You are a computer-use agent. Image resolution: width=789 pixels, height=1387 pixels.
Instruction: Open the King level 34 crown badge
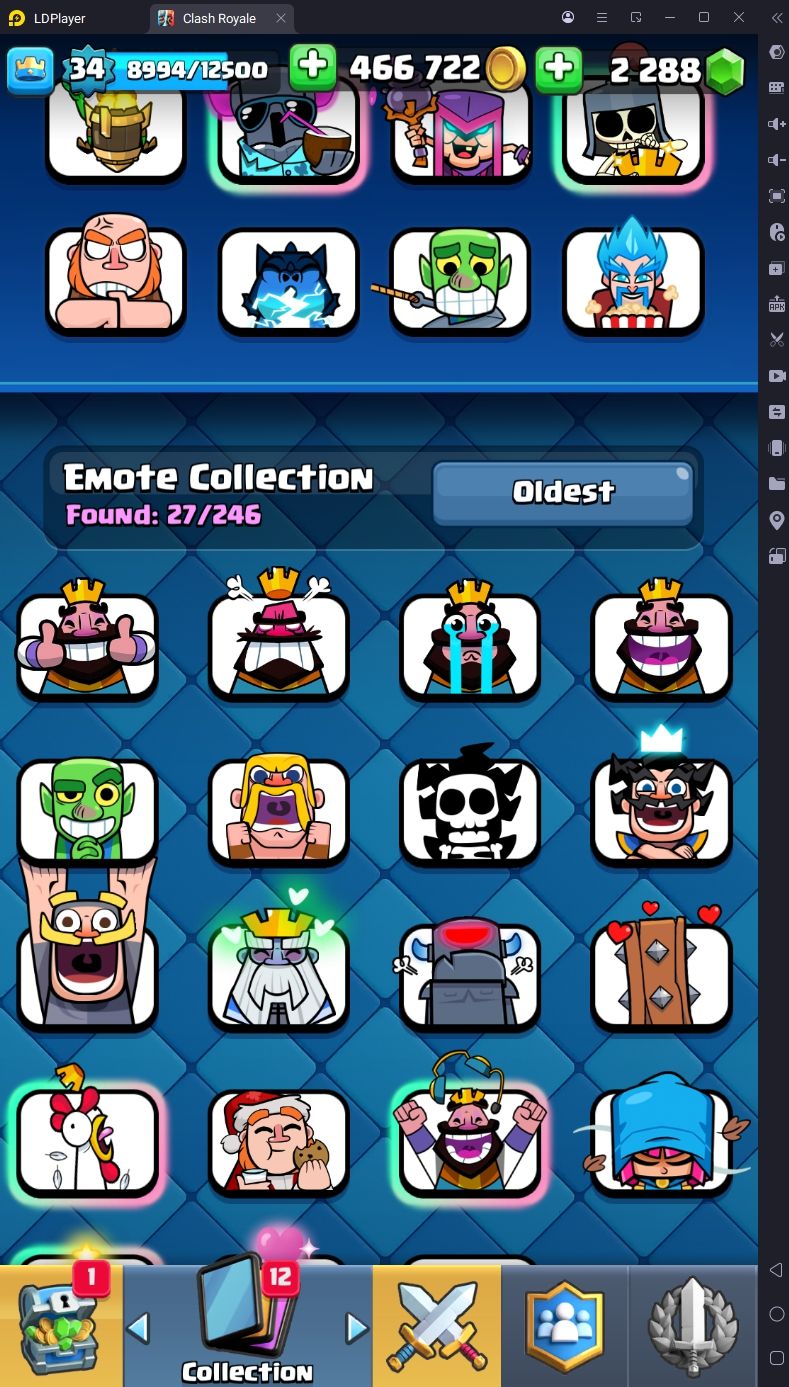31,70
